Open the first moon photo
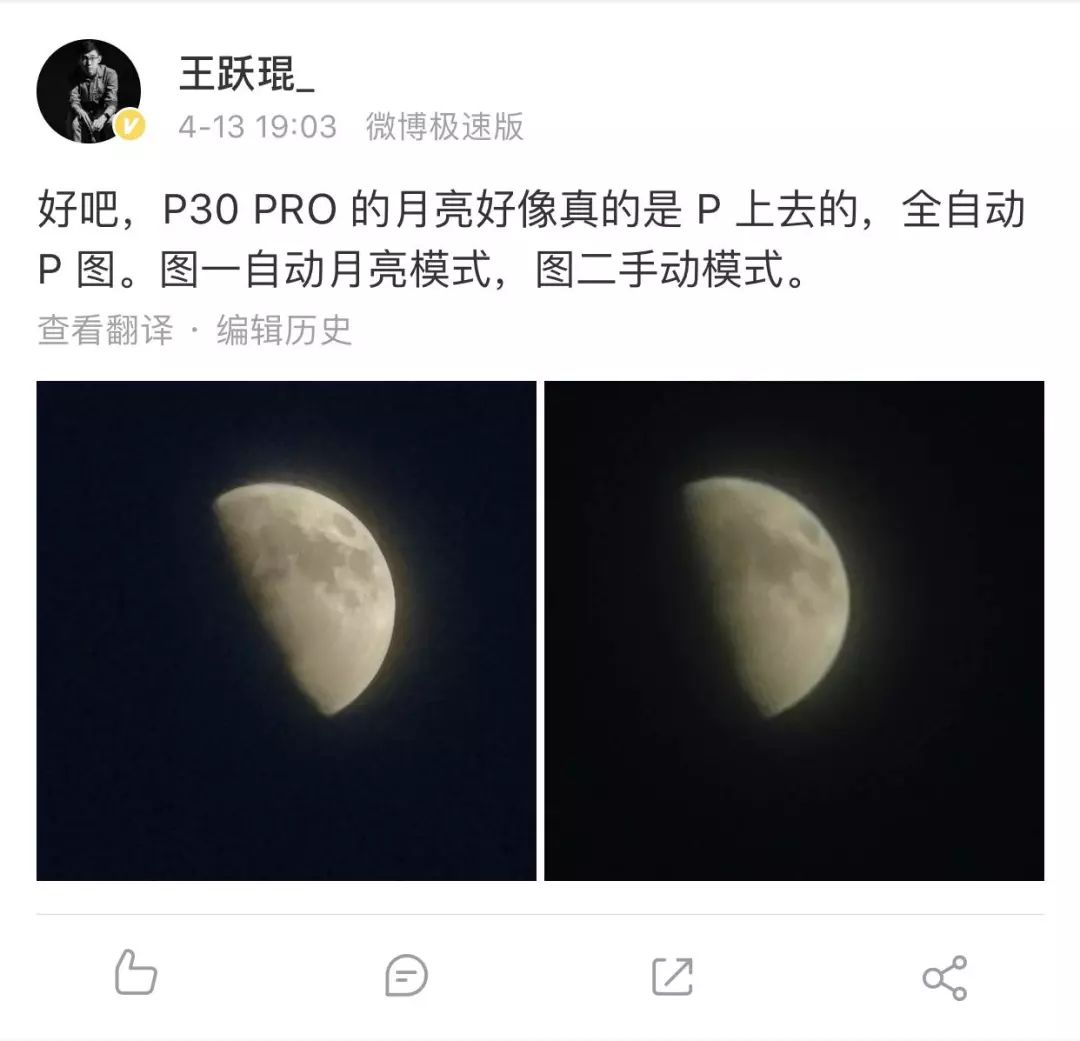The image size is (1080, 1041). point(286,630)
